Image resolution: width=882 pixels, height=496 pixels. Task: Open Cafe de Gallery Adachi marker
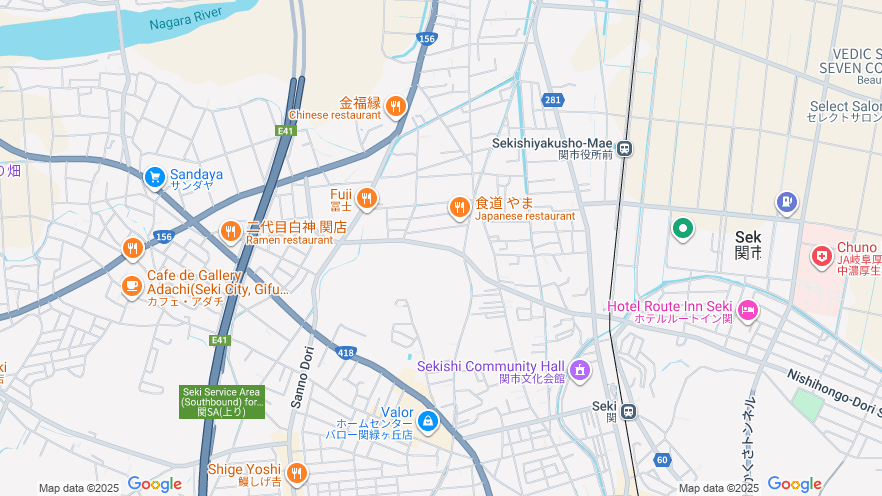pyautogui.click(x=132, y=286)
